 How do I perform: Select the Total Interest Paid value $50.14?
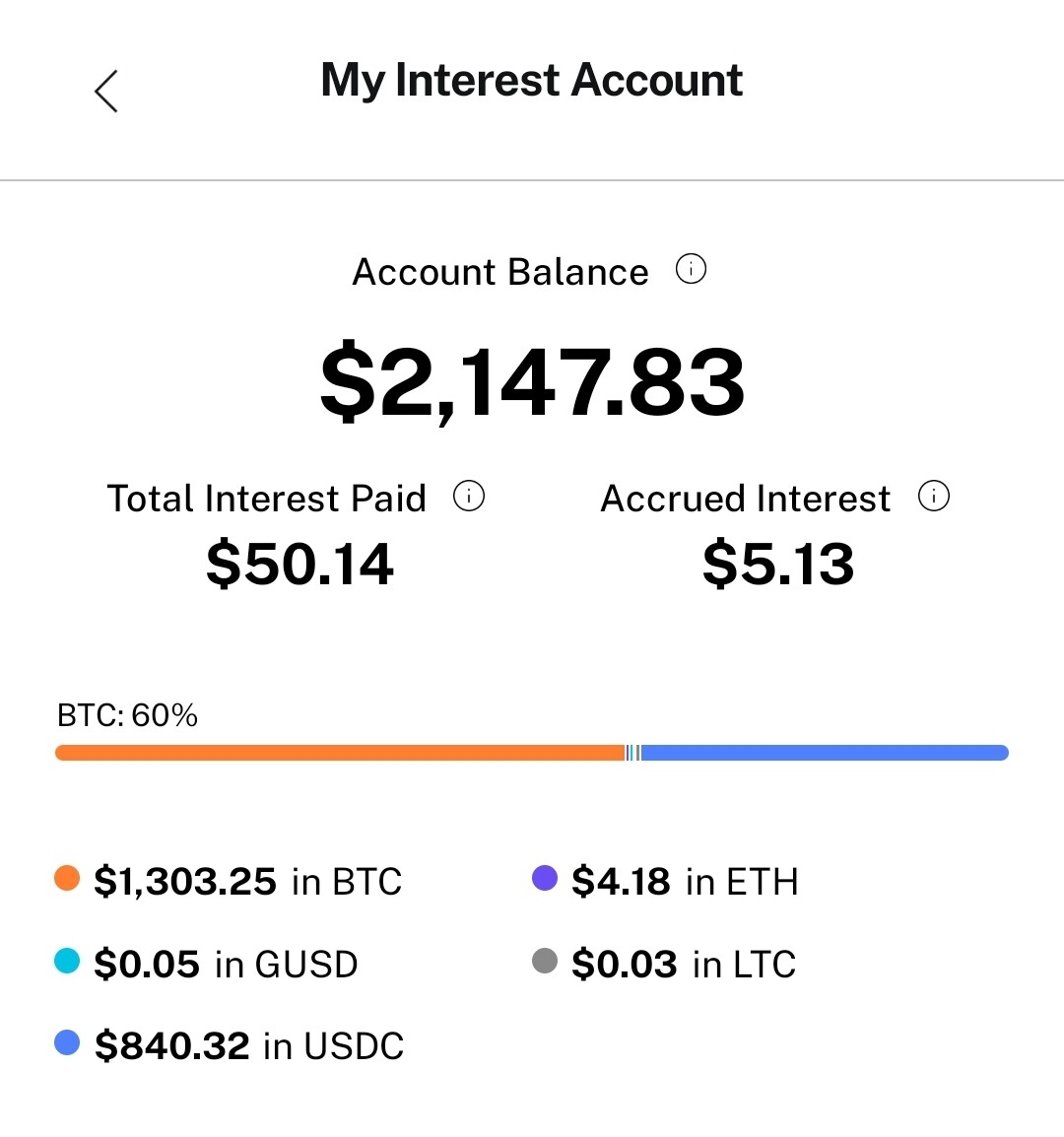pyautogui.click(x=299, y=563)
